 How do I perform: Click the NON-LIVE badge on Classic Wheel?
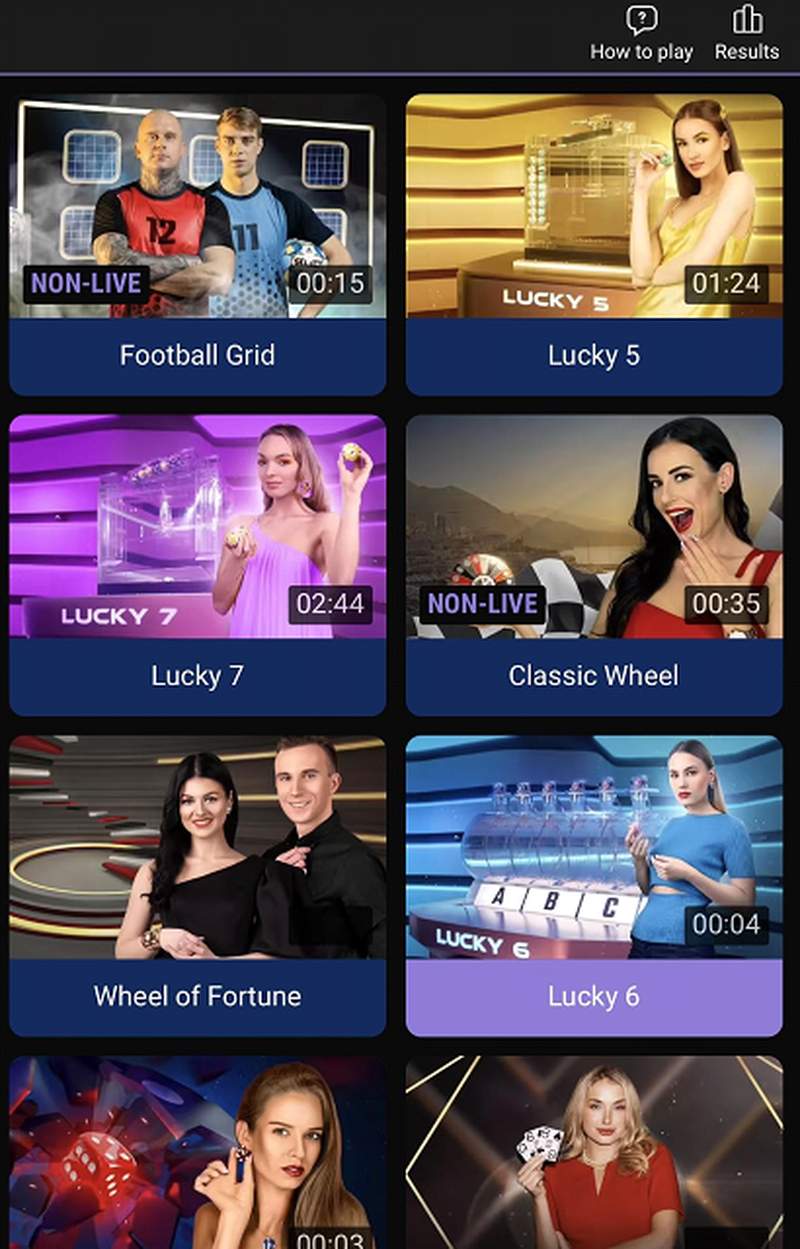(483, 605)
